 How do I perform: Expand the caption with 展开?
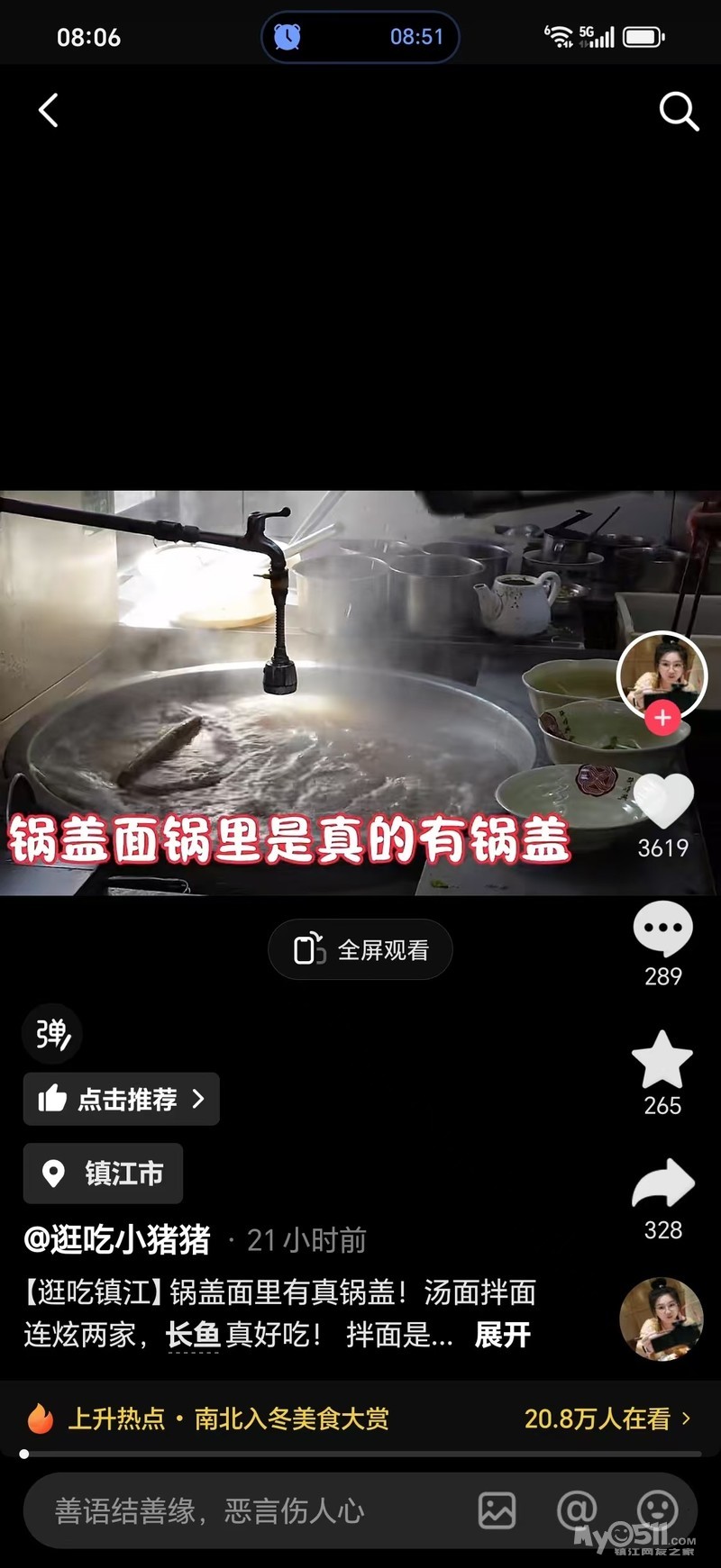coord(502,1335)
